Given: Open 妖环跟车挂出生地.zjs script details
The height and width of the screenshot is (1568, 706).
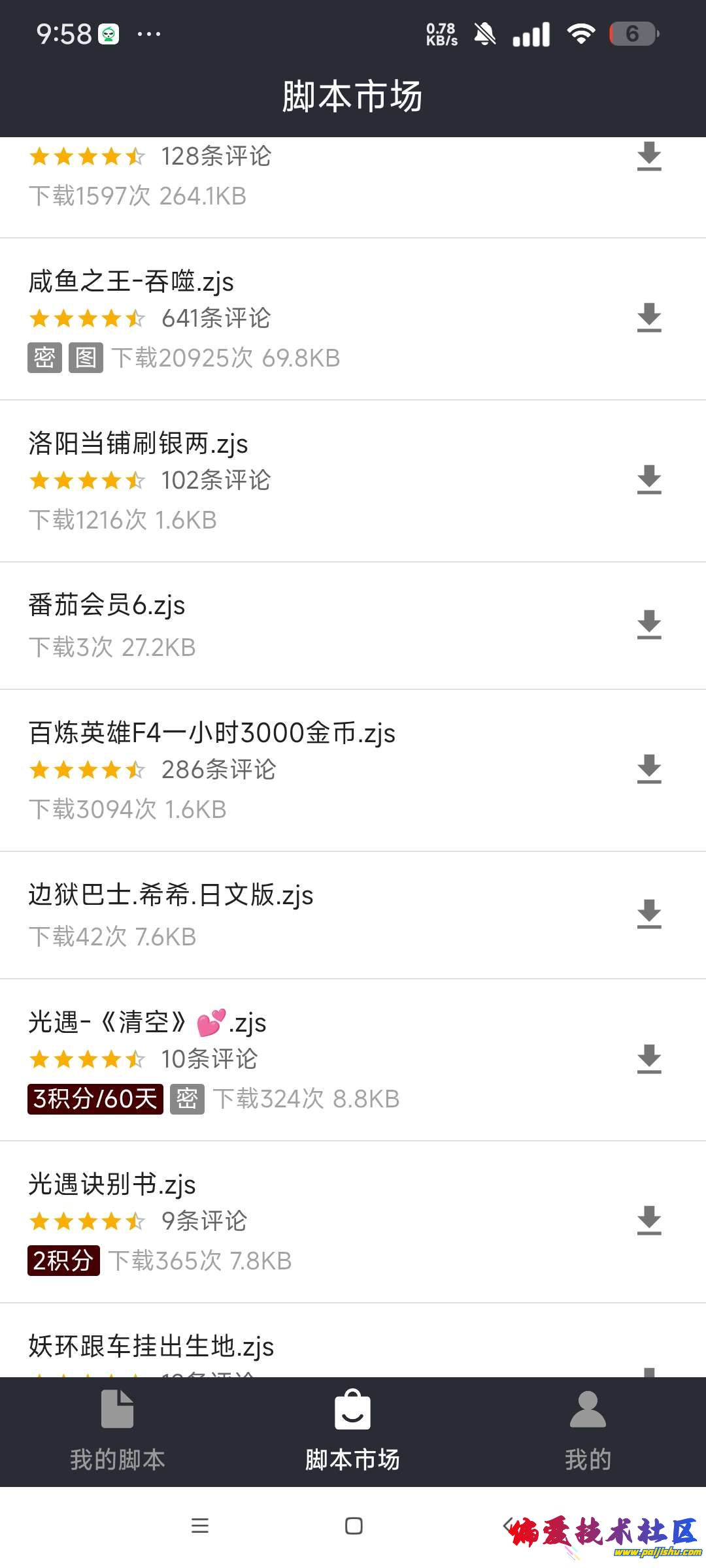Looking at the screenshot, I should click(151, 1347).
